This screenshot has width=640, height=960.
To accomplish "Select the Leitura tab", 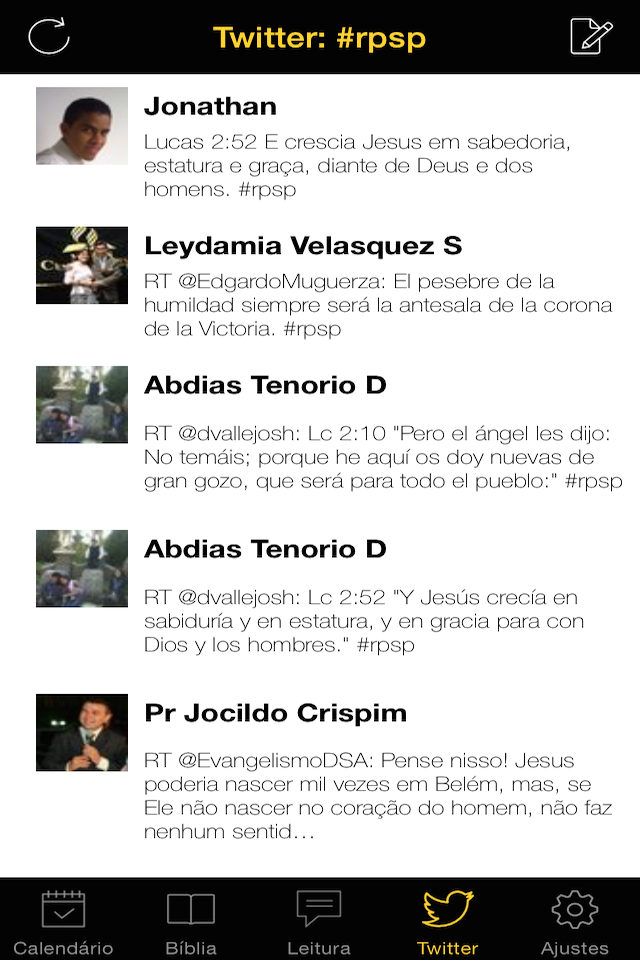I will click(319, 922).
